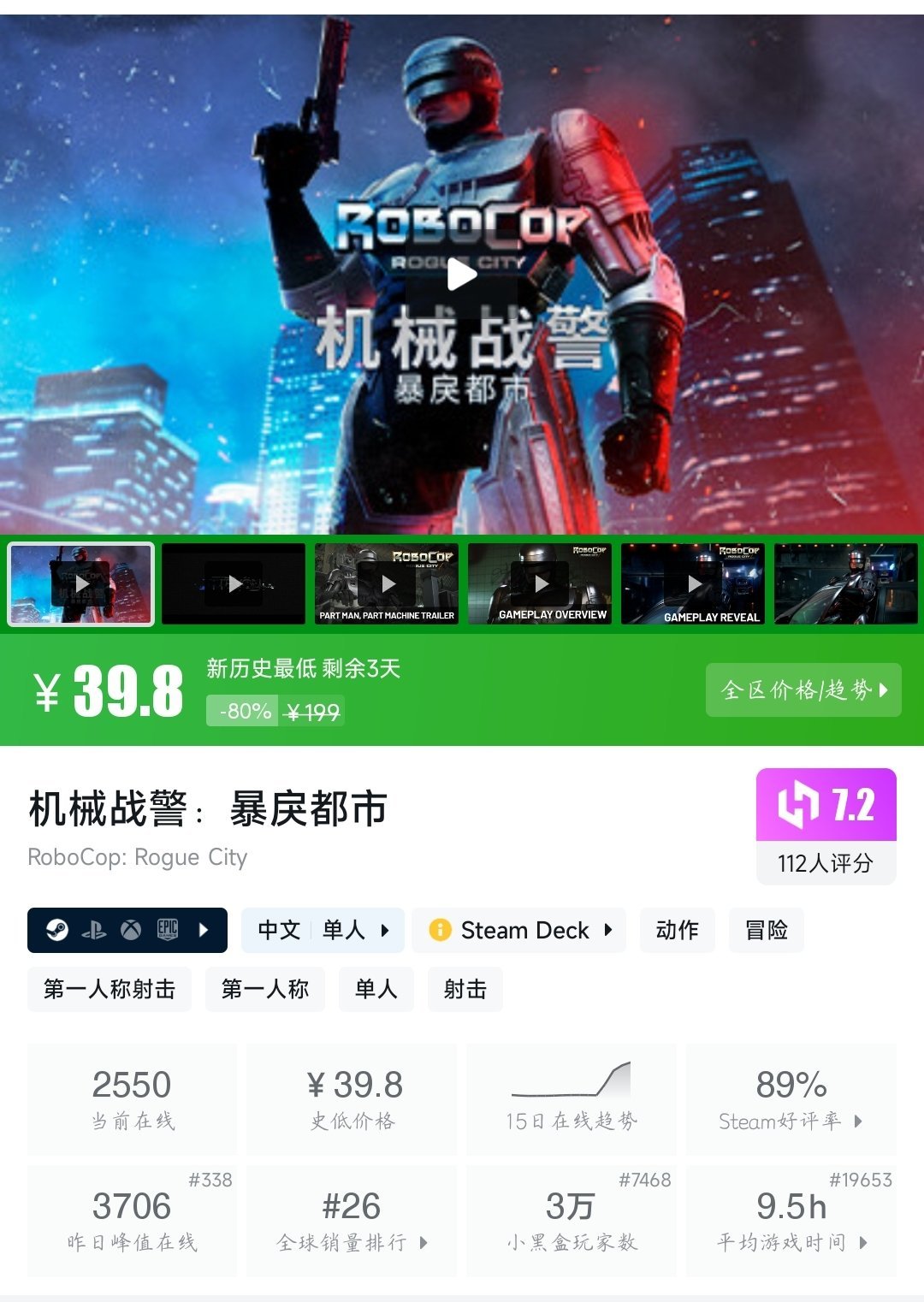Expand the platform list with Steam and PlayStation
924x1302 pixels.
click(127, 930)
